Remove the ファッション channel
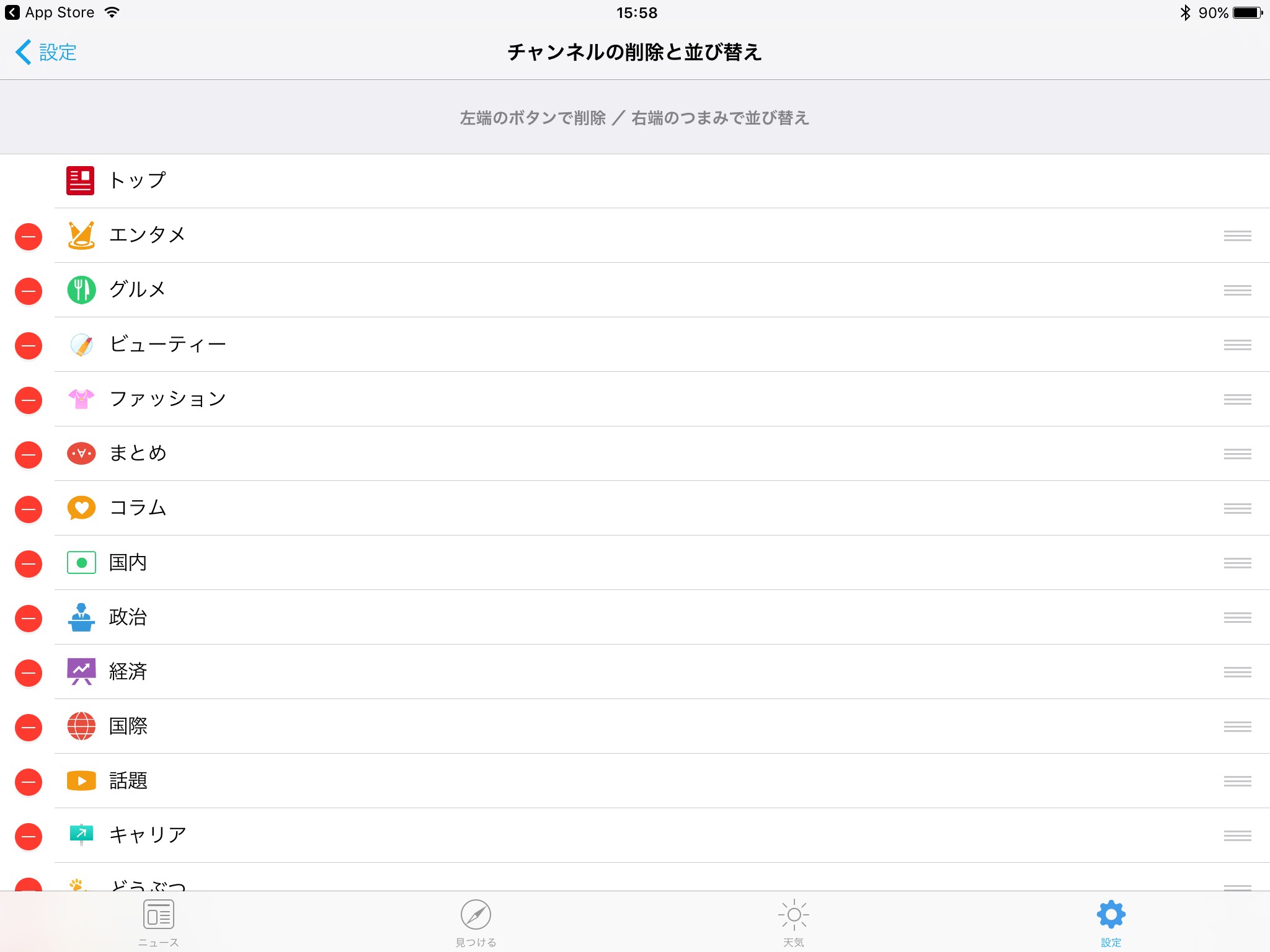 [29, 400]
